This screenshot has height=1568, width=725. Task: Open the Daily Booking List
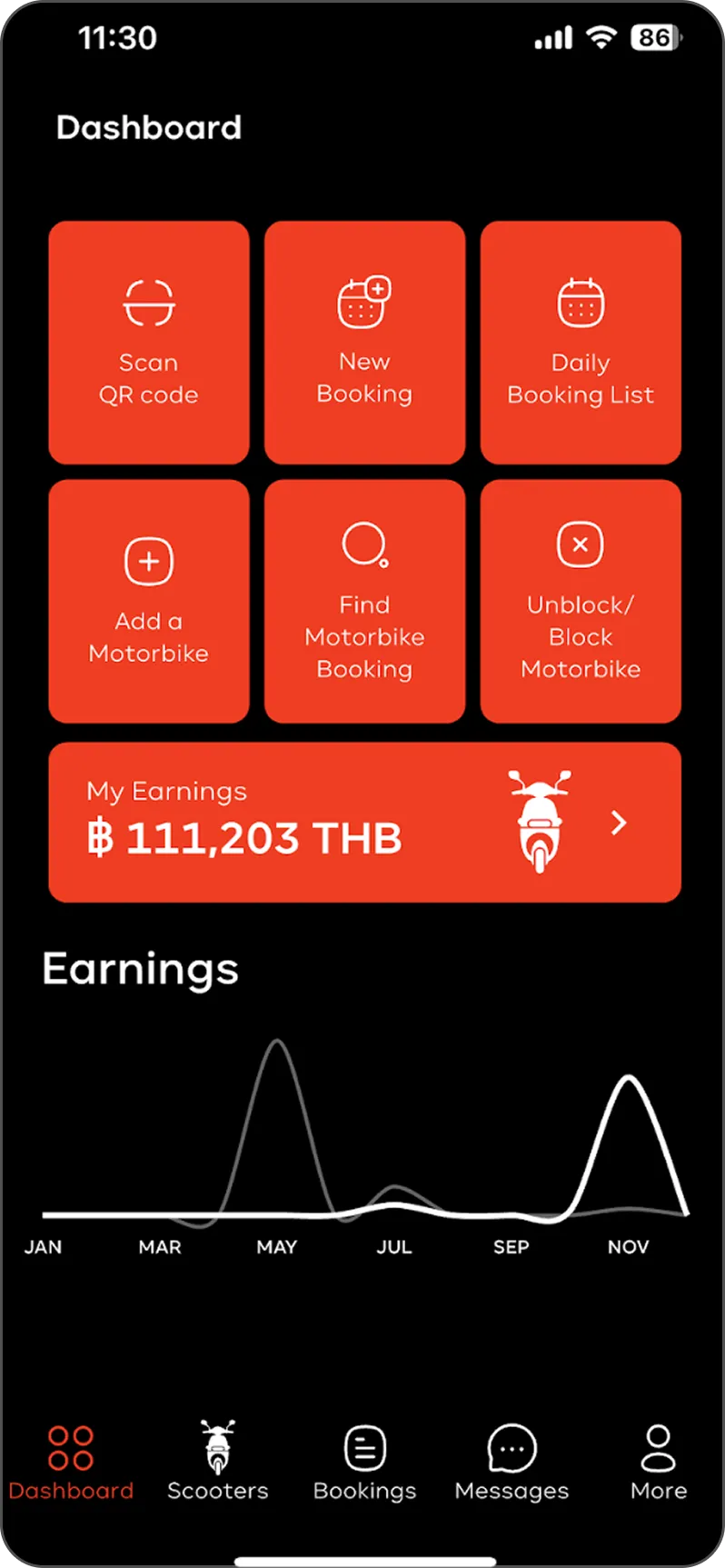click(x=581, y=343)
